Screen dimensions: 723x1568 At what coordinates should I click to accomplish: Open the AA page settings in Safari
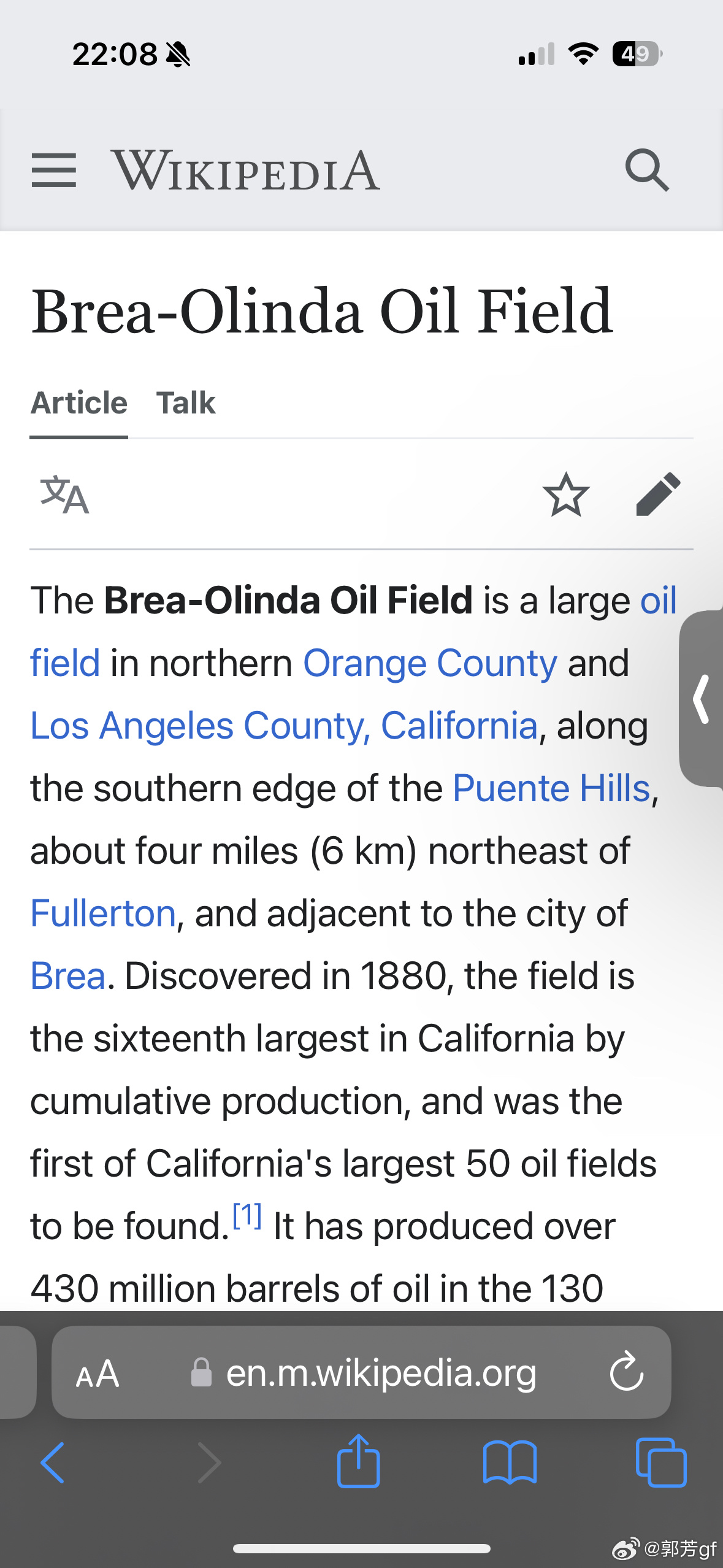pyautogui.click(x=98, y=1373)
